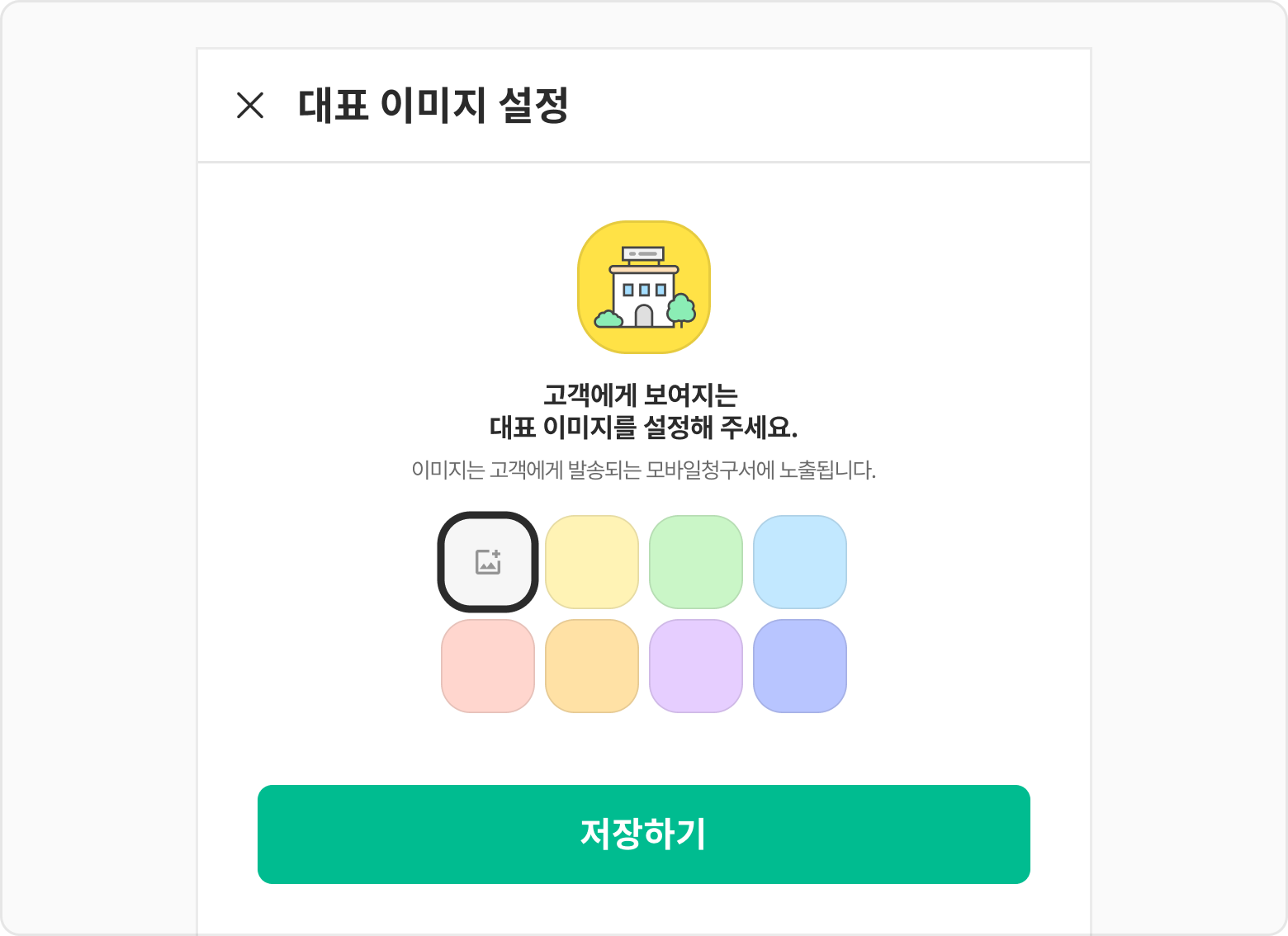Pick the lavender purple color swatch
1288x936 pixels.
pos(696,666)
